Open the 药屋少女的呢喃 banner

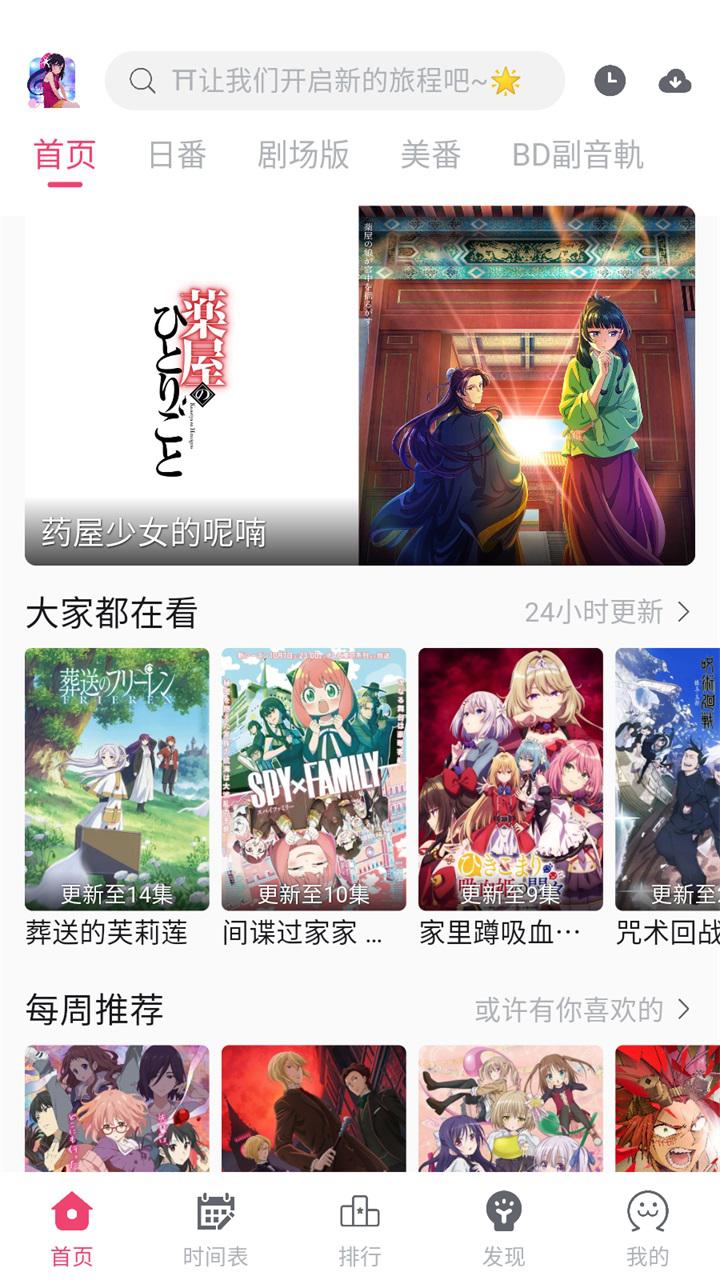click(360, 385)
